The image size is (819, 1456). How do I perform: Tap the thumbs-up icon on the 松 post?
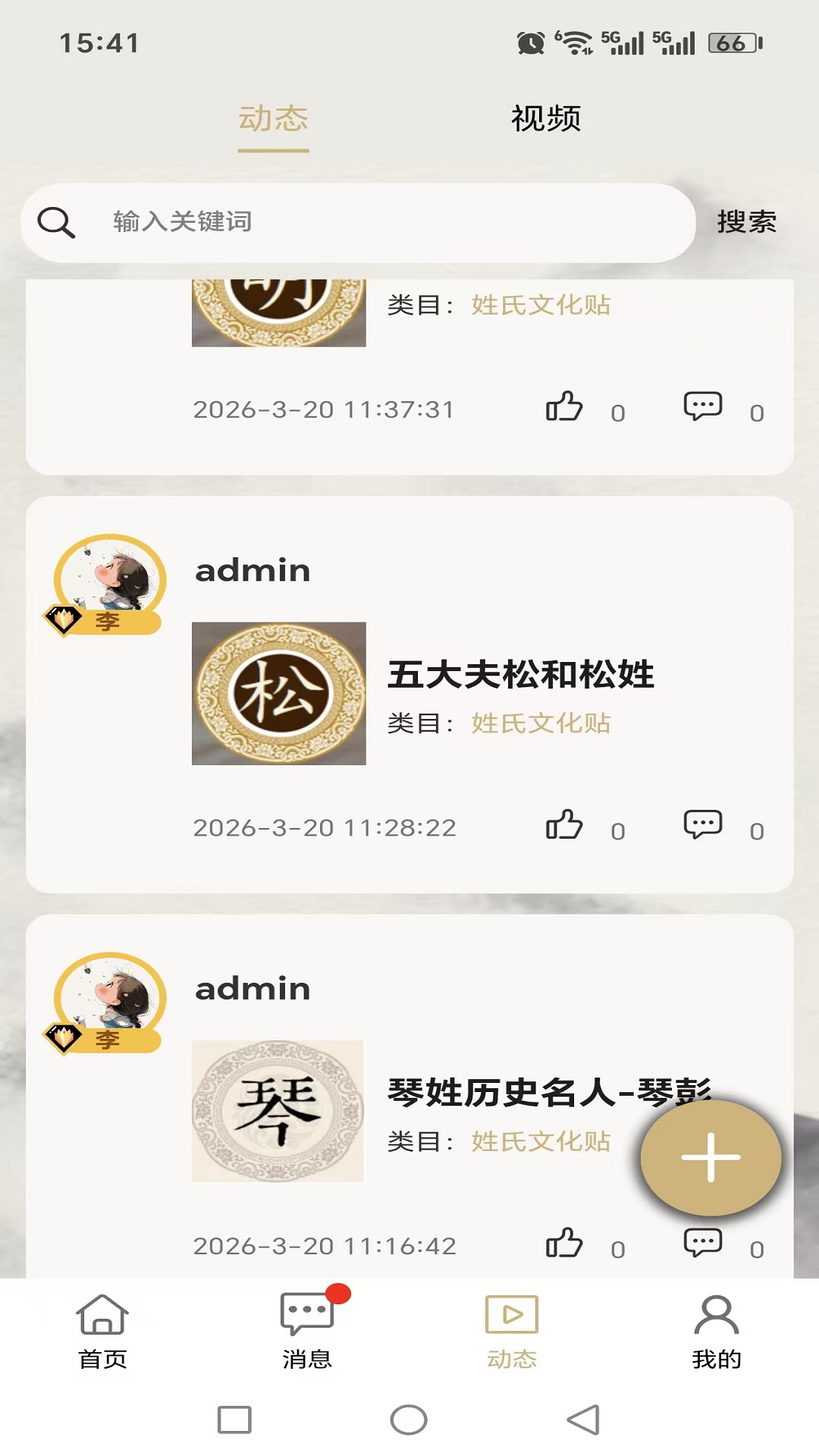point(565,827)
